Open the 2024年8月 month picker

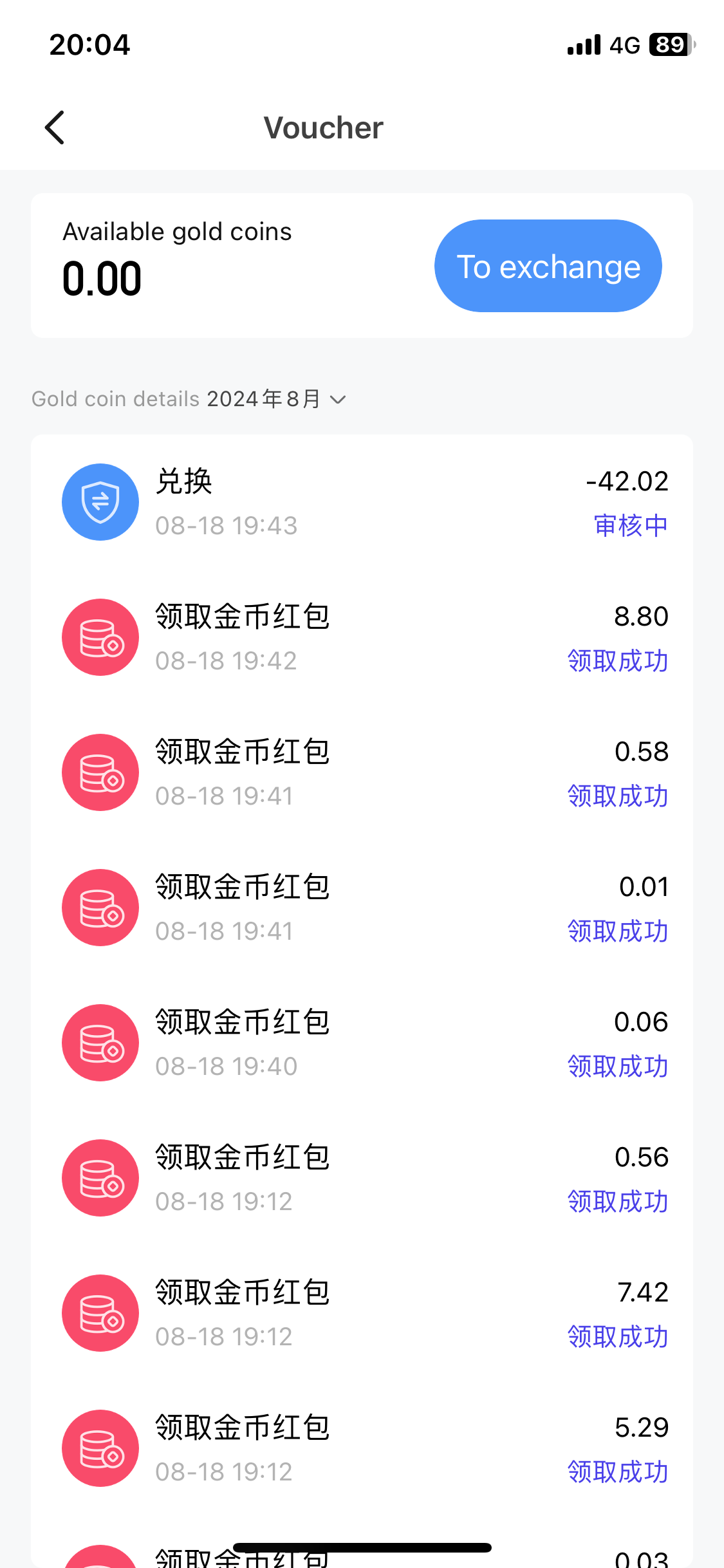(x=277, y=399)
